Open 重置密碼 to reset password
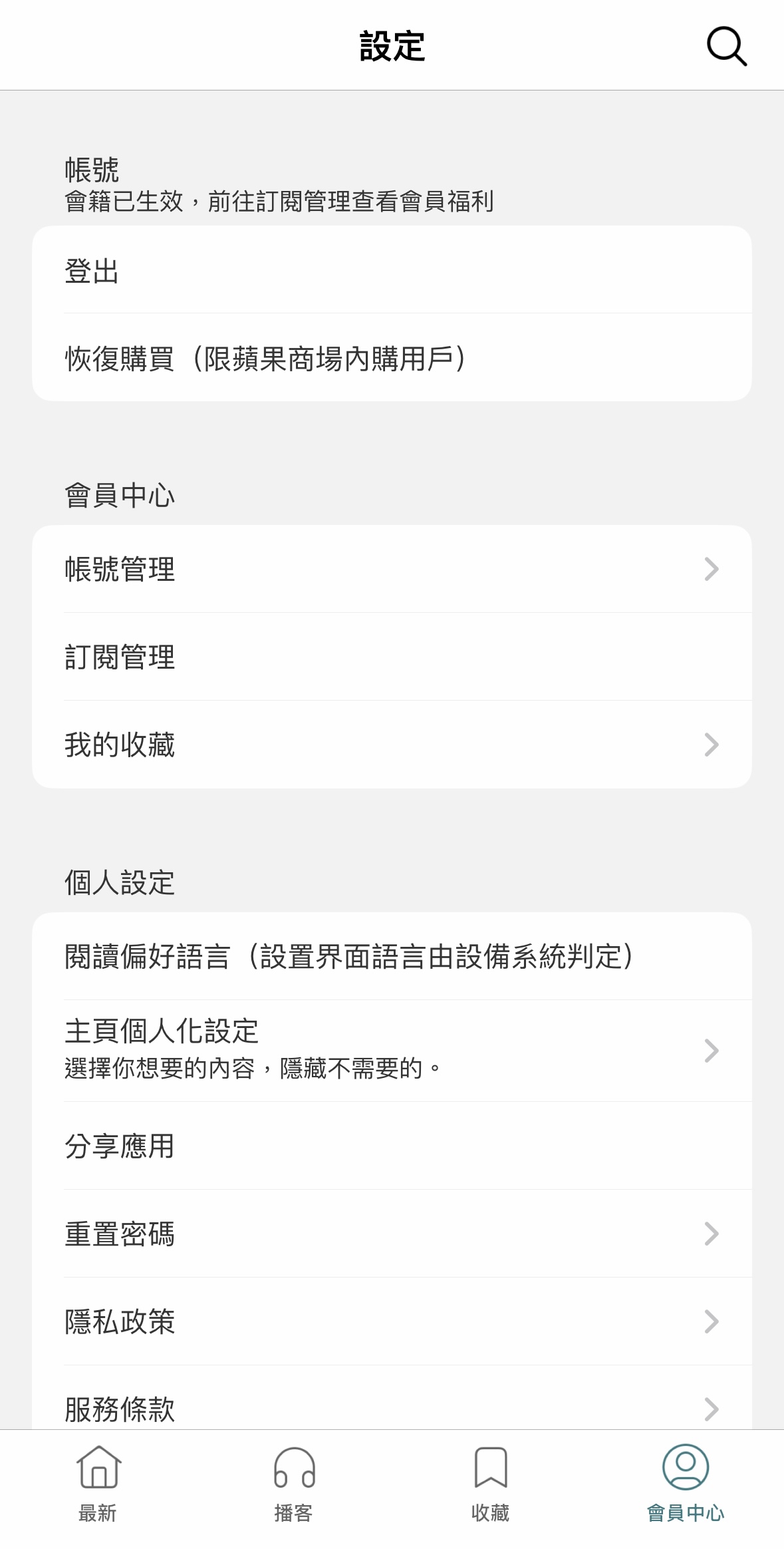Viewport: 784px width, 1549px height. click(392, 1234)
